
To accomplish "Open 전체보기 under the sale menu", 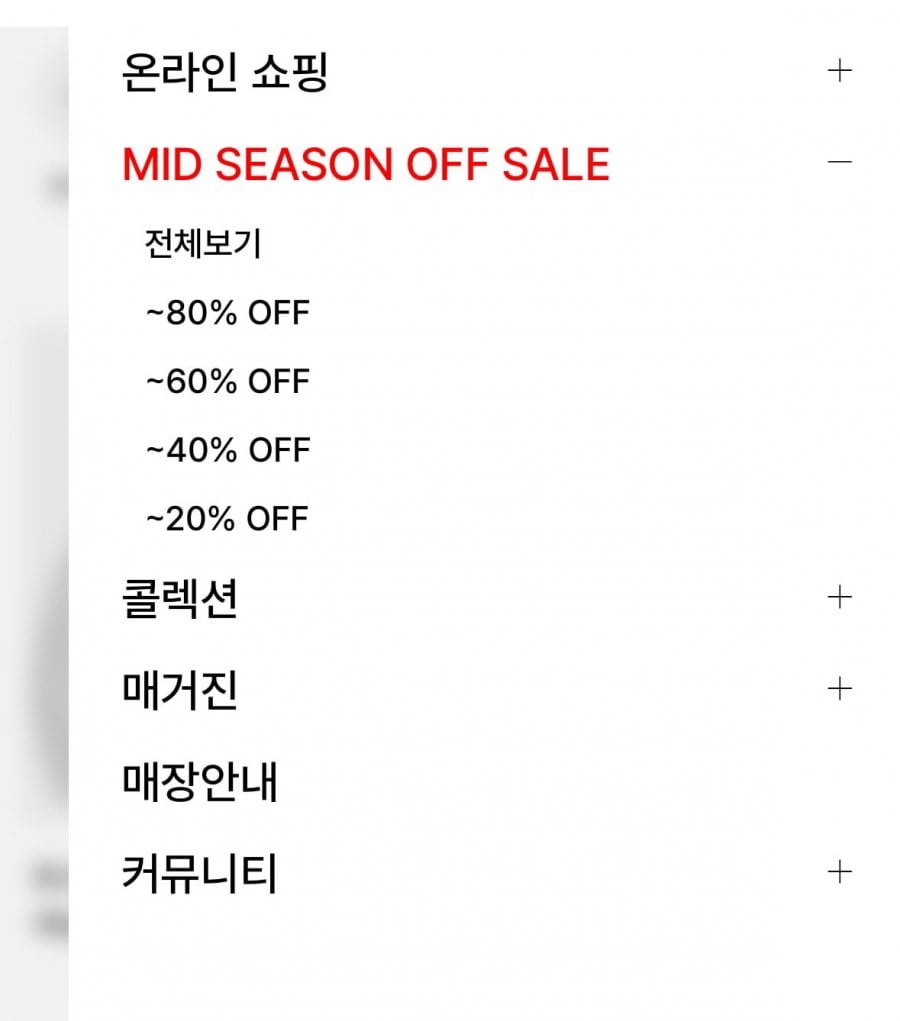I will tap(202, 244).
